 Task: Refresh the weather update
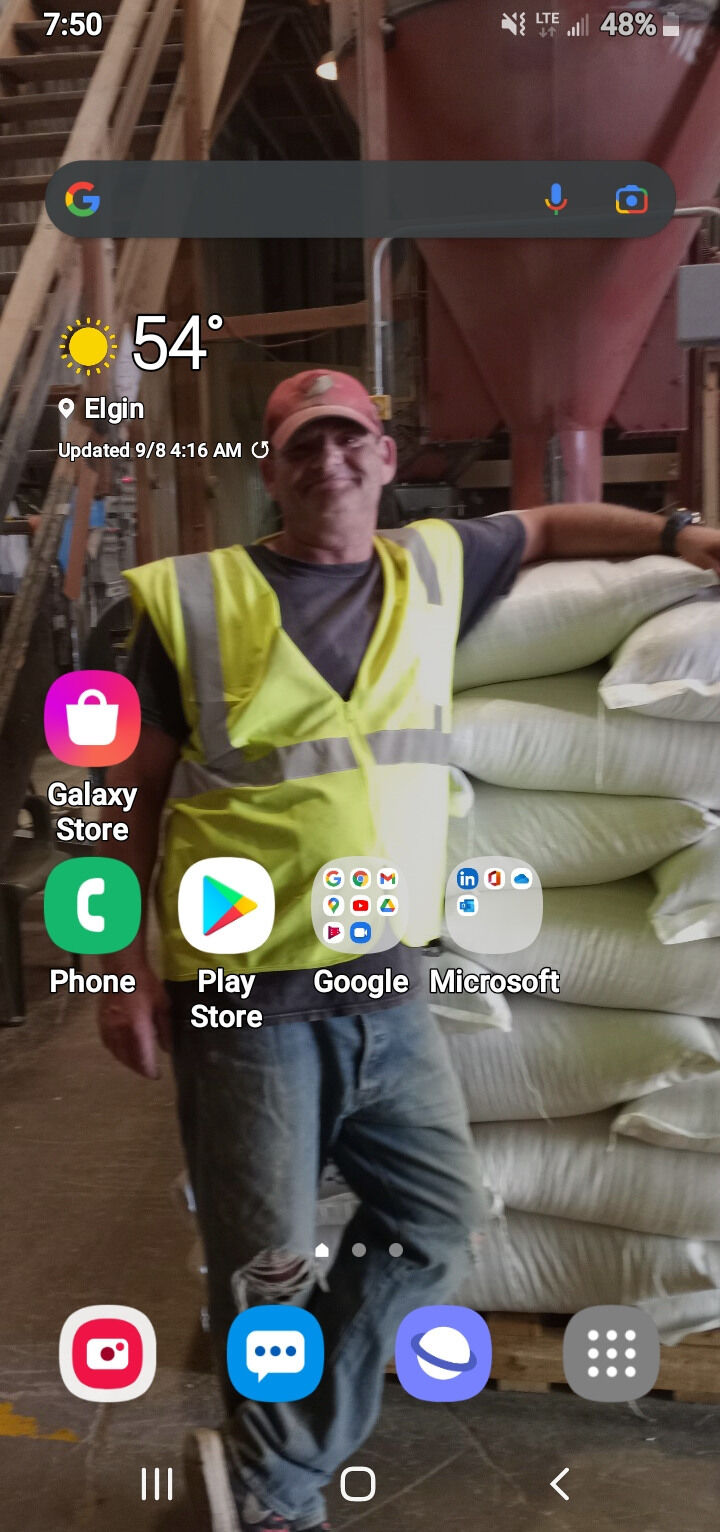260,451
